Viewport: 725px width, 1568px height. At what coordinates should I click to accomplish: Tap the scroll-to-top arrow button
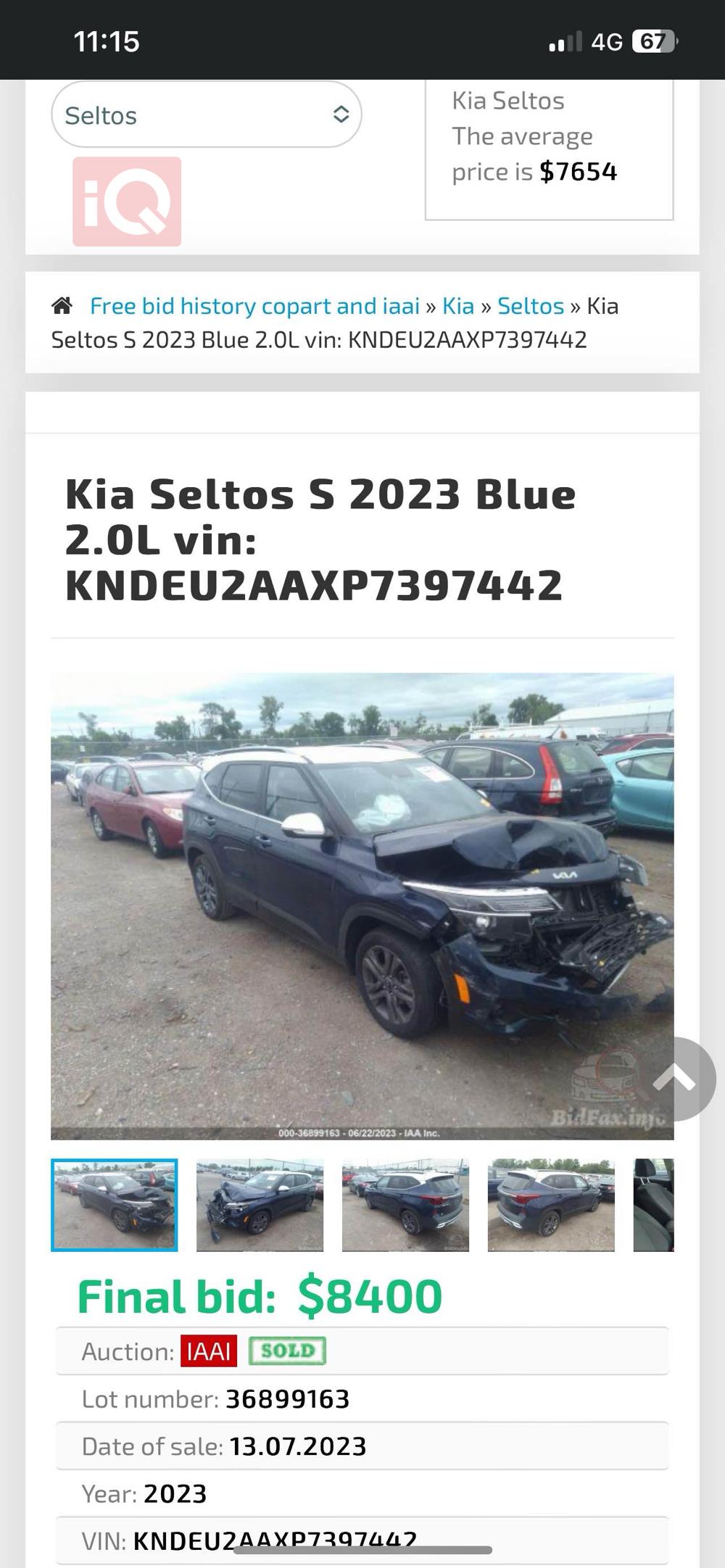point(674,1079)
